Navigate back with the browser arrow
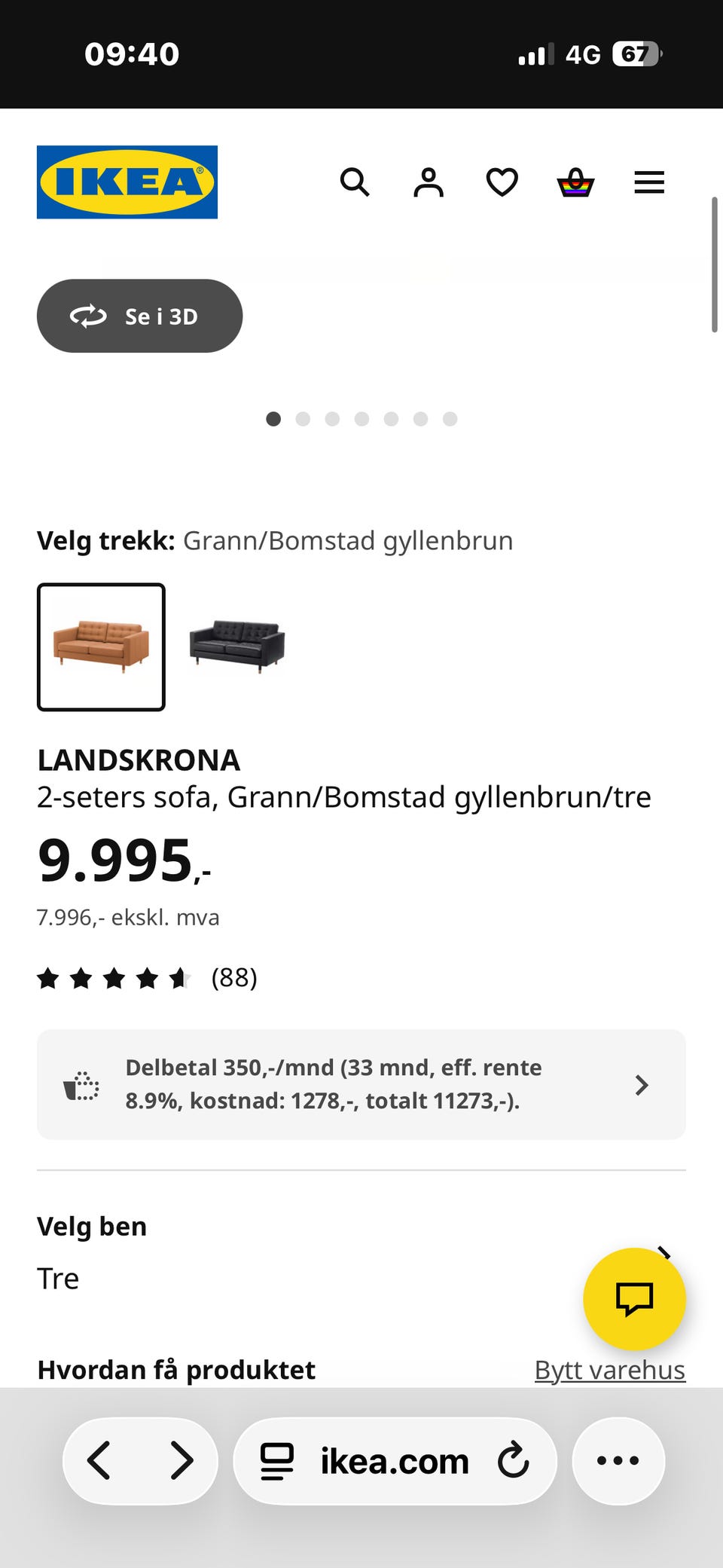This screenshot has height=1568, width=723. click(99, 1460)
